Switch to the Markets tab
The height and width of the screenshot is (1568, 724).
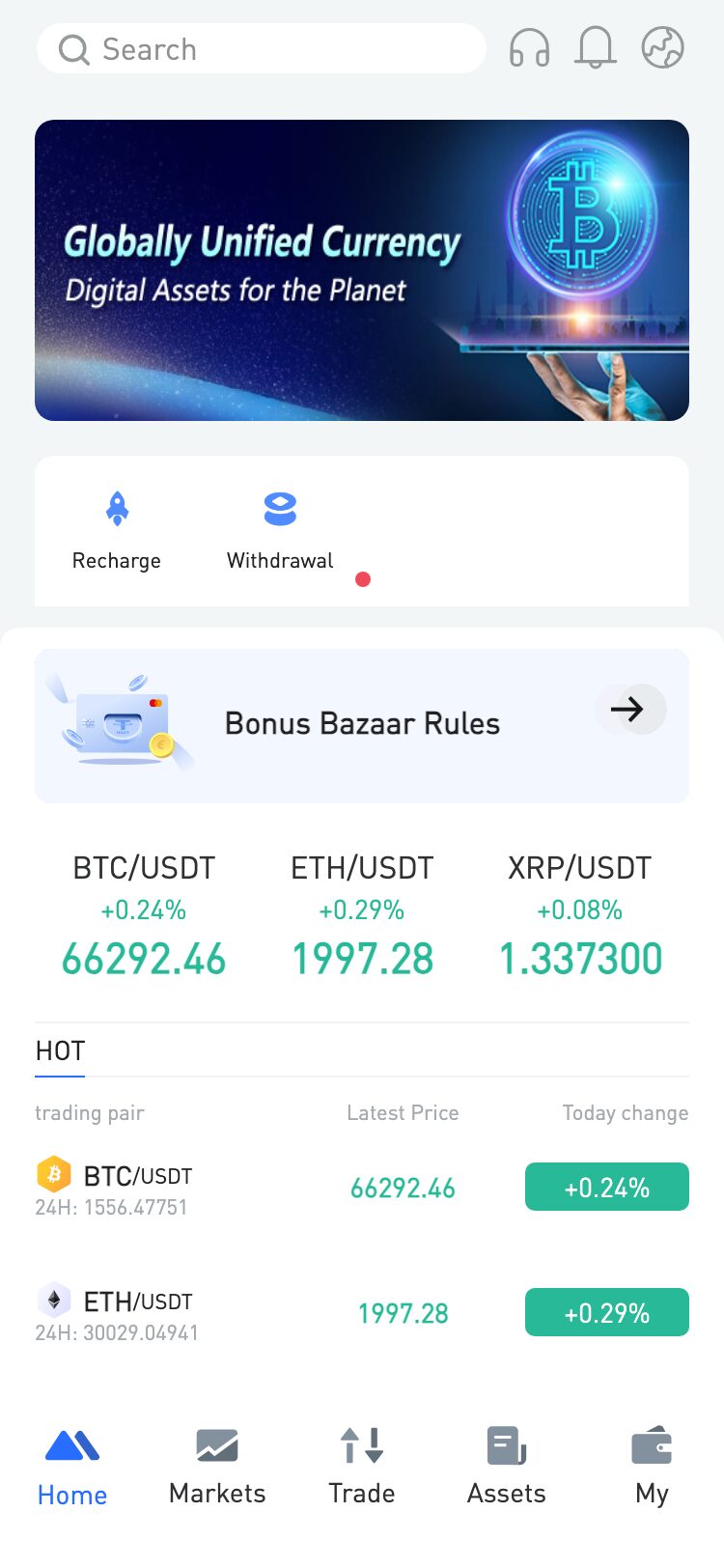217,1468
